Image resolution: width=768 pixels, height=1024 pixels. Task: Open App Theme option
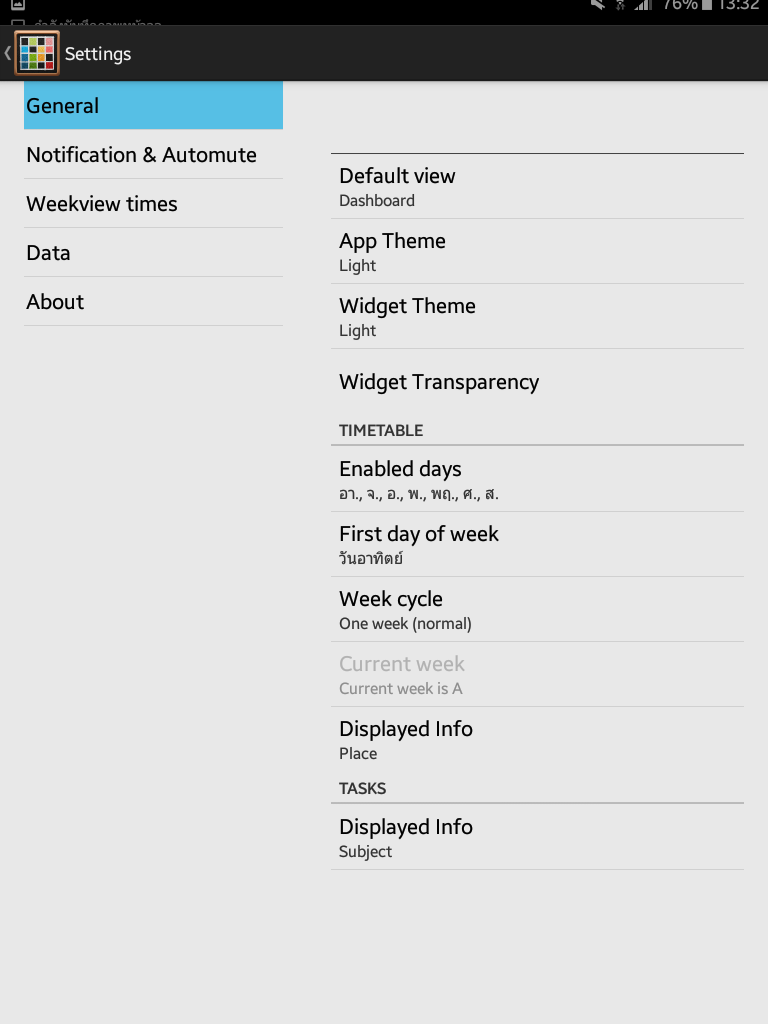pos(537,252)
